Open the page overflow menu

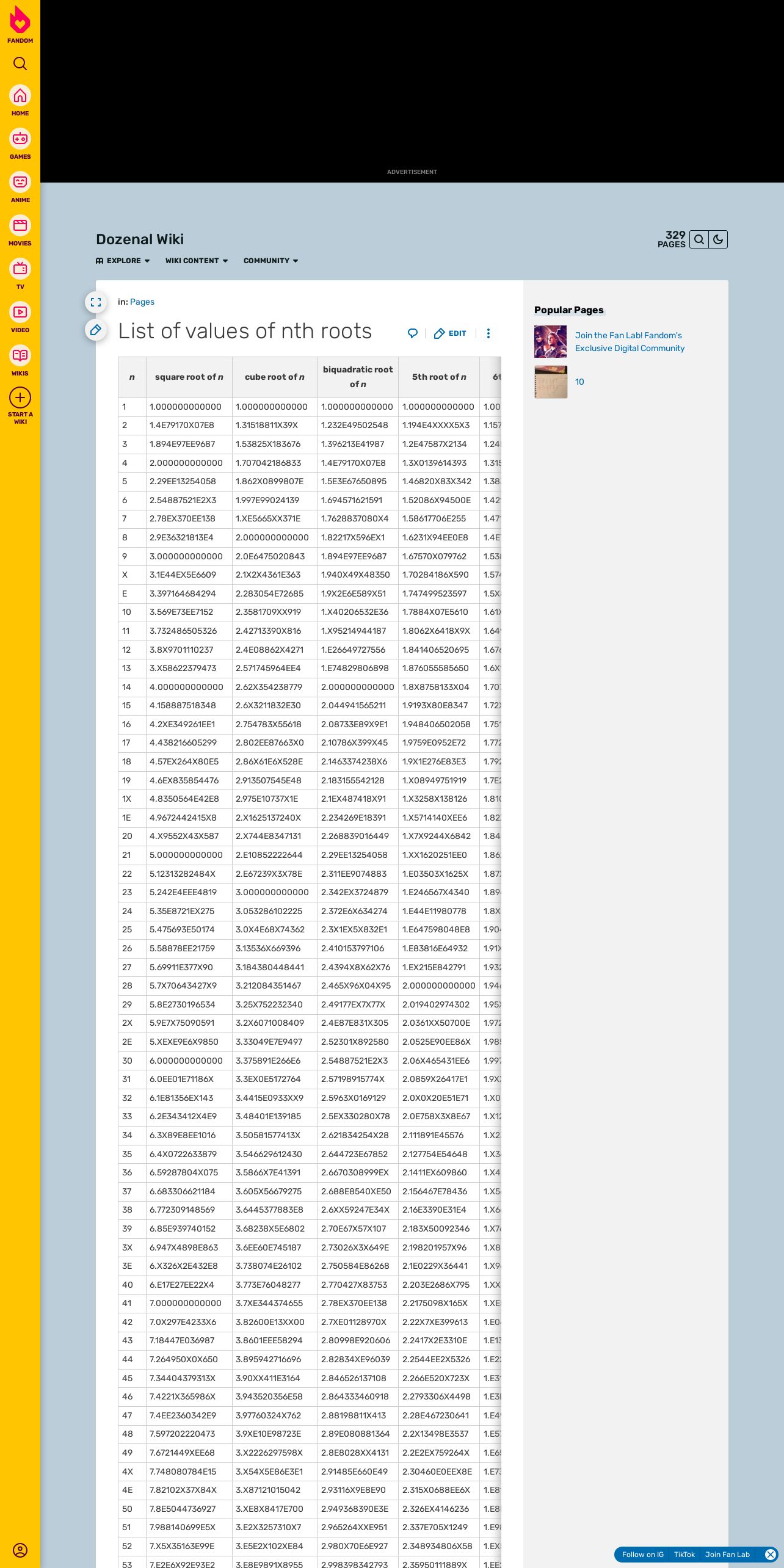coord(488,333)
